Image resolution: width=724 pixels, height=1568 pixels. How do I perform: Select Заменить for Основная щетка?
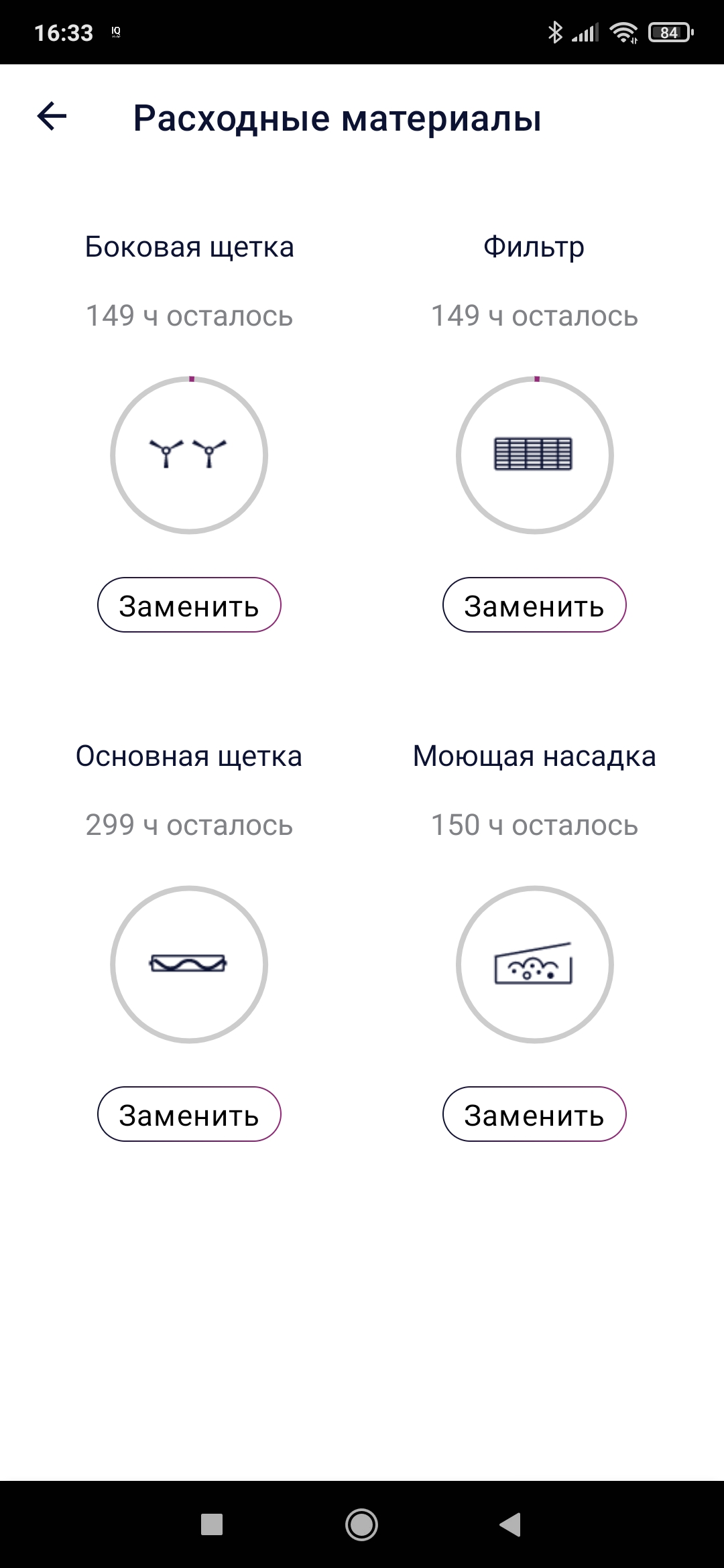coord(189,1114)
